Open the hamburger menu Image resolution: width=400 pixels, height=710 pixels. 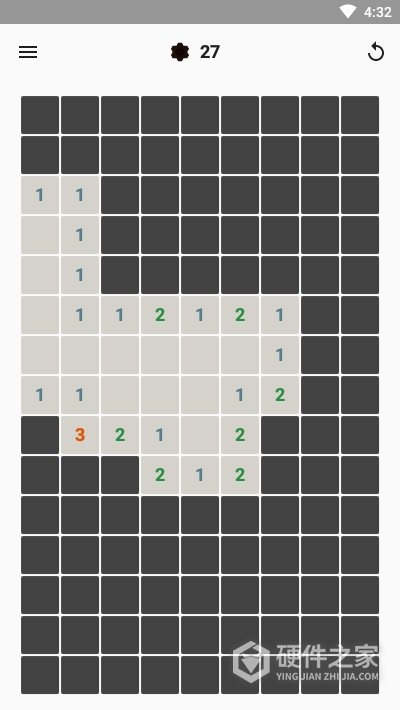pos(28,52)
